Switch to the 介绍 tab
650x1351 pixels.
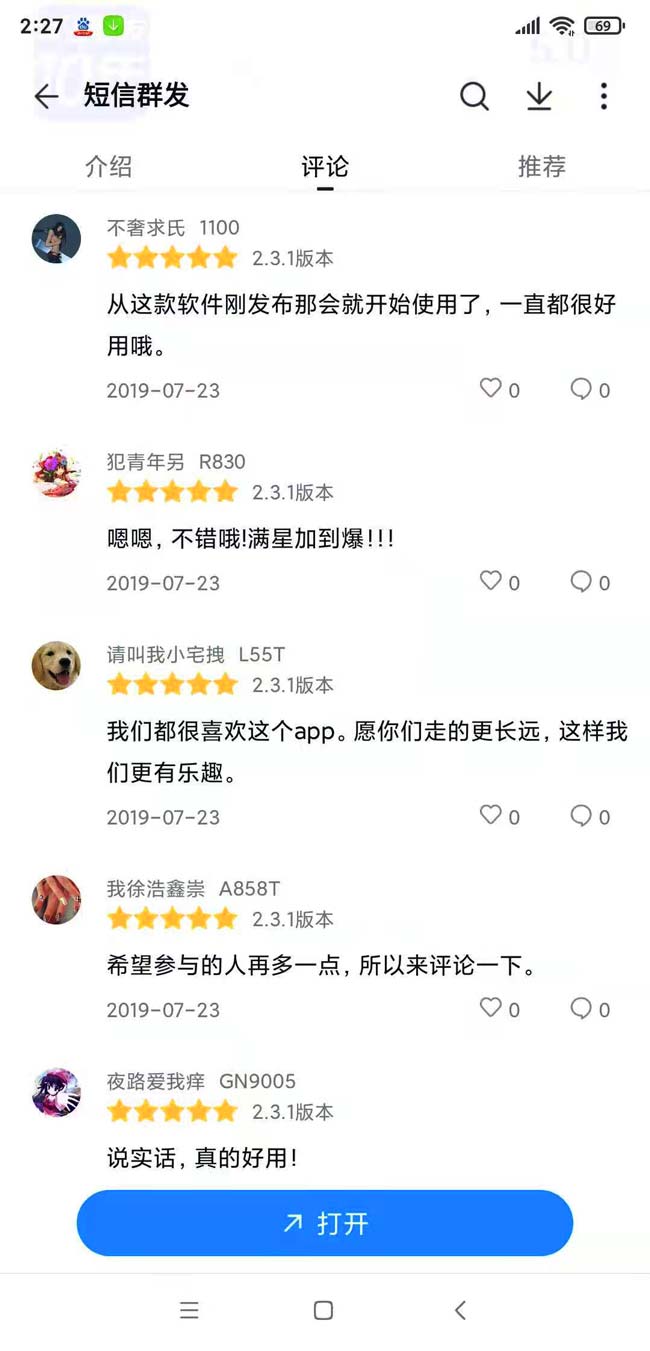pyautogui.click(x=108, y=166)
